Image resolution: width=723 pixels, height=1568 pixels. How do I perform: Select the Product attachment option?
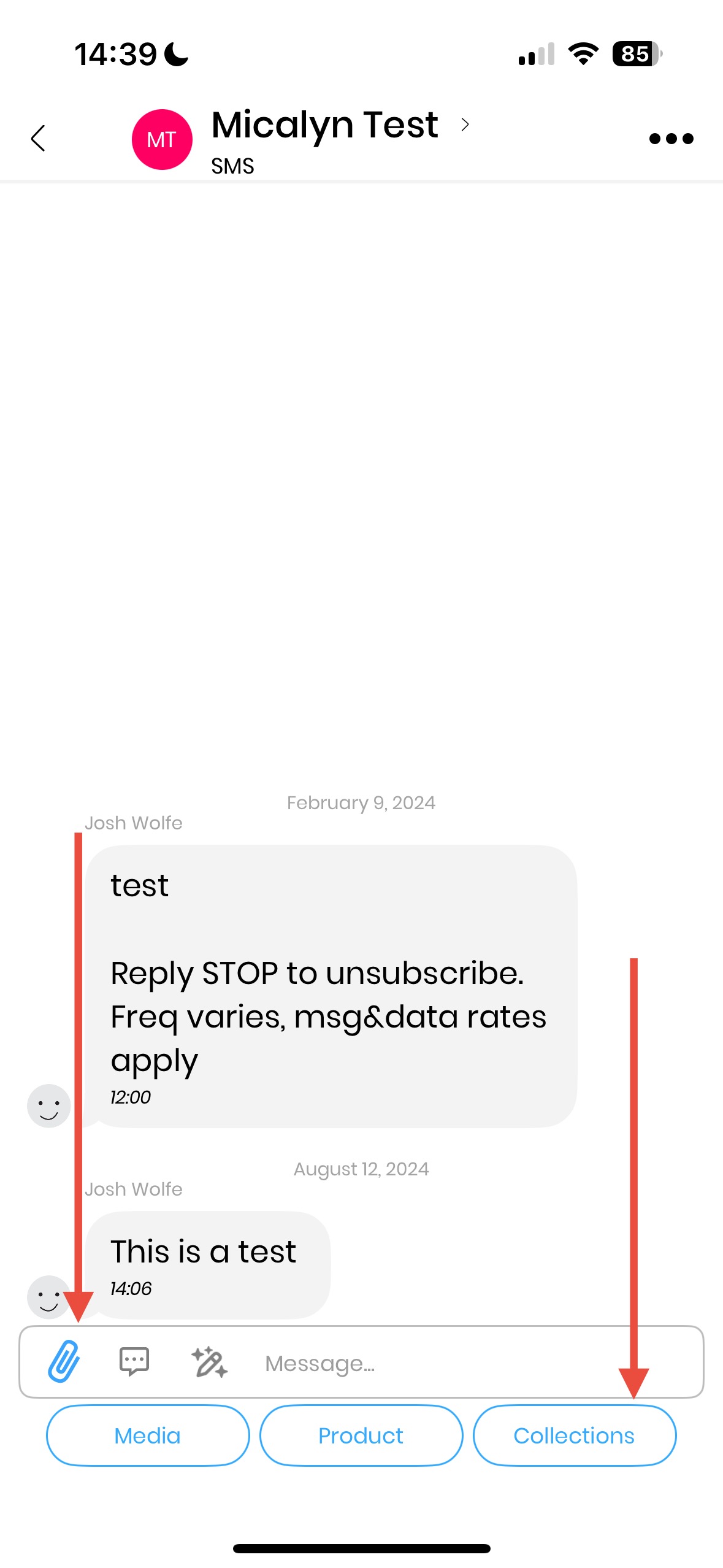coord(361,1435)
